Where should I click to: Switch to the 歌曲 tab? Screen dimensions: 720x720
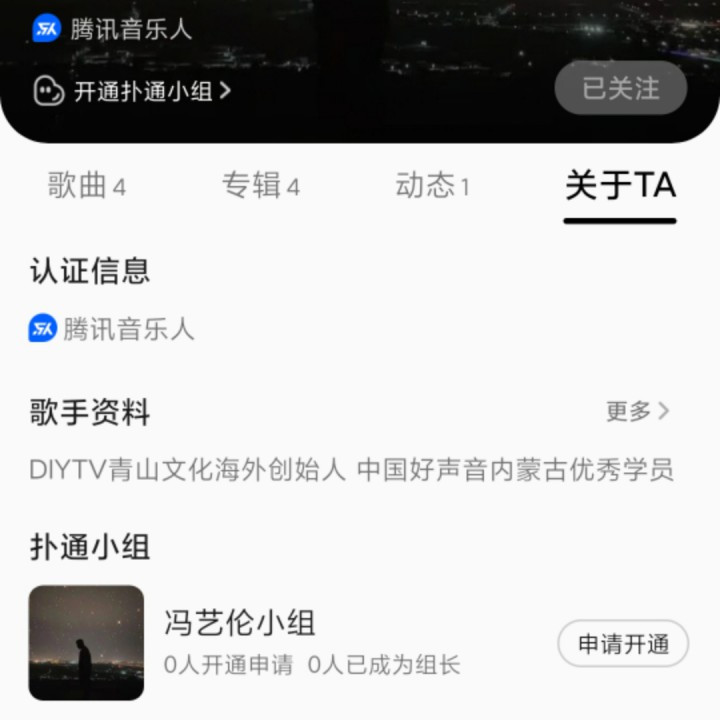pyautogui.click(x=86, y=186)
